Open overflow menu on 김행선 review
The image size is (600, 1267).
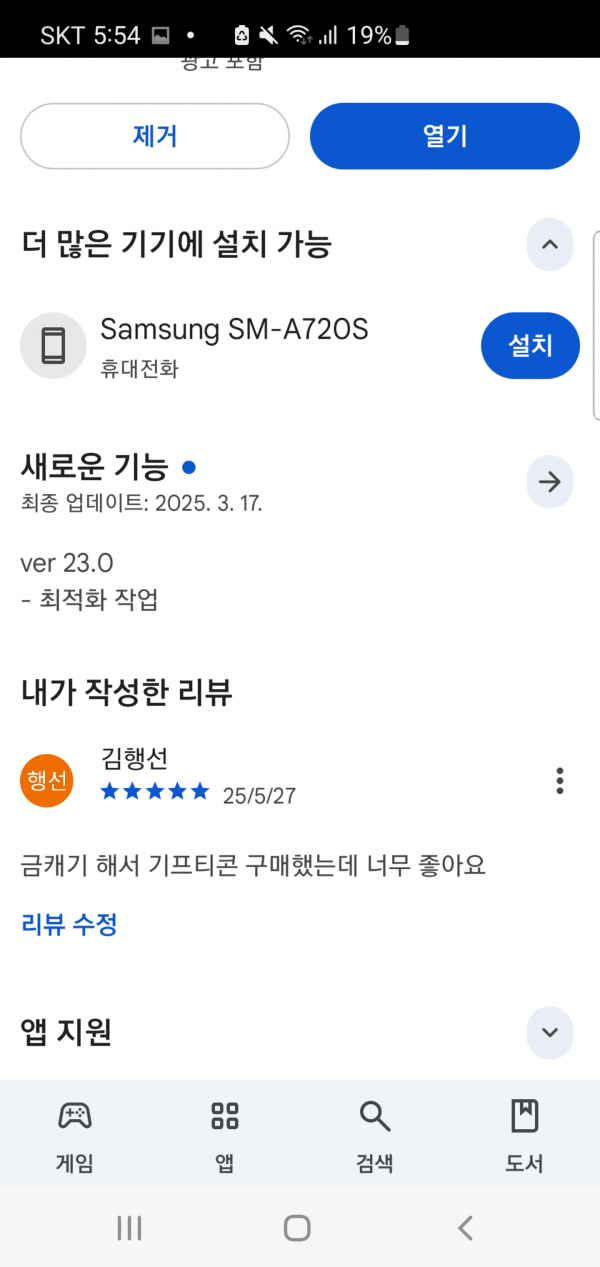(x=560, y=781)
